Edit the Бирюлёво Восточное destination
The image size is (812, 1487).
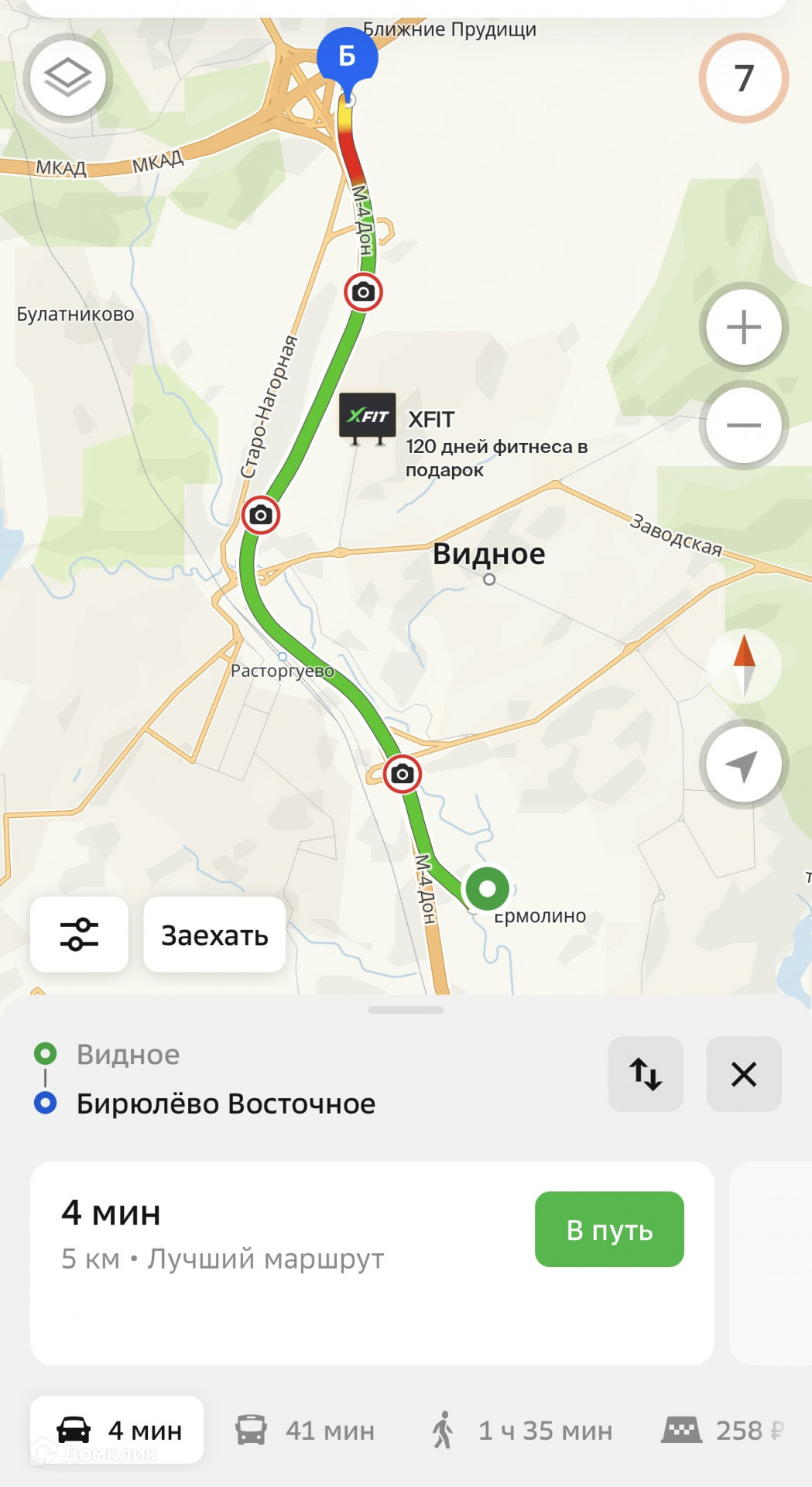click(226, 1104)
